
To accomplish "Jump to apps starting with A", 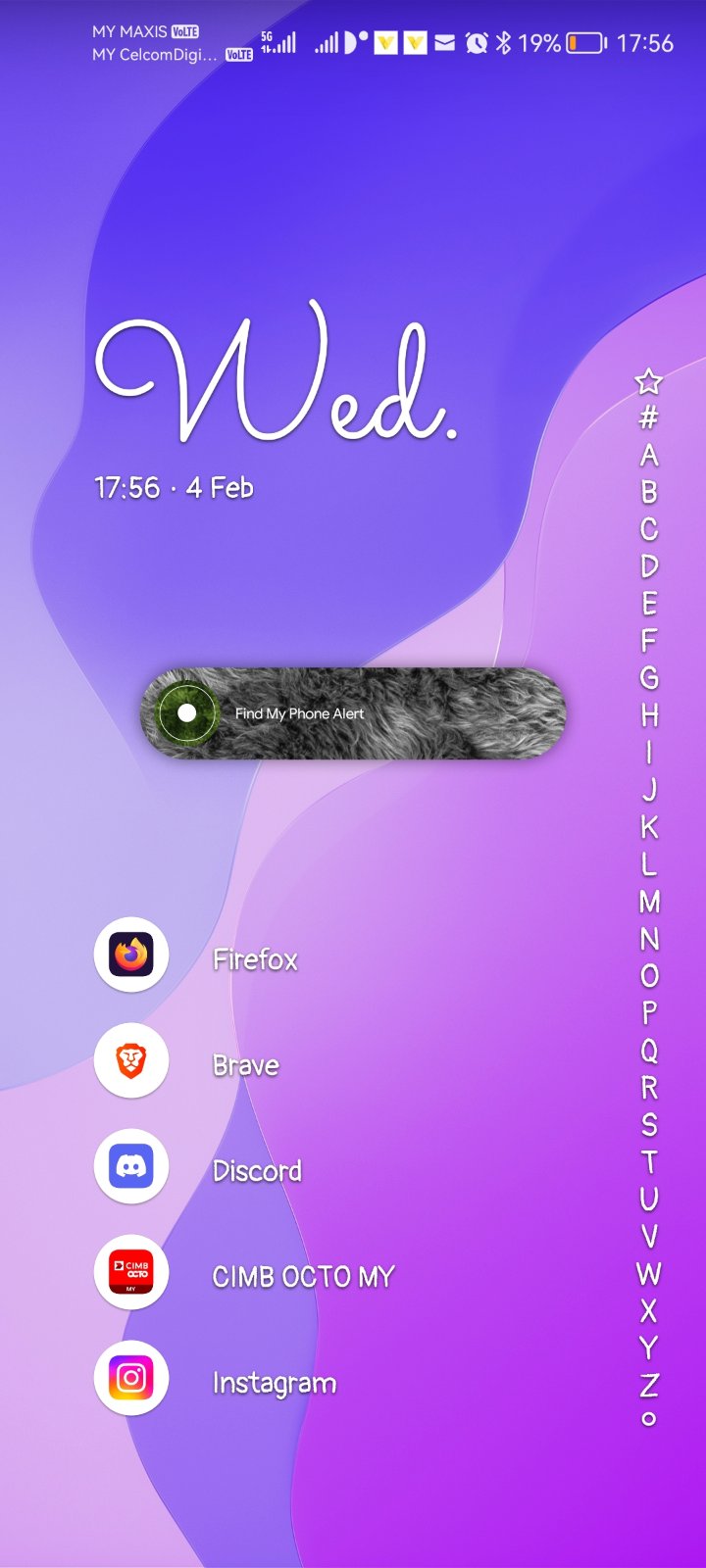I will (648, 455).
